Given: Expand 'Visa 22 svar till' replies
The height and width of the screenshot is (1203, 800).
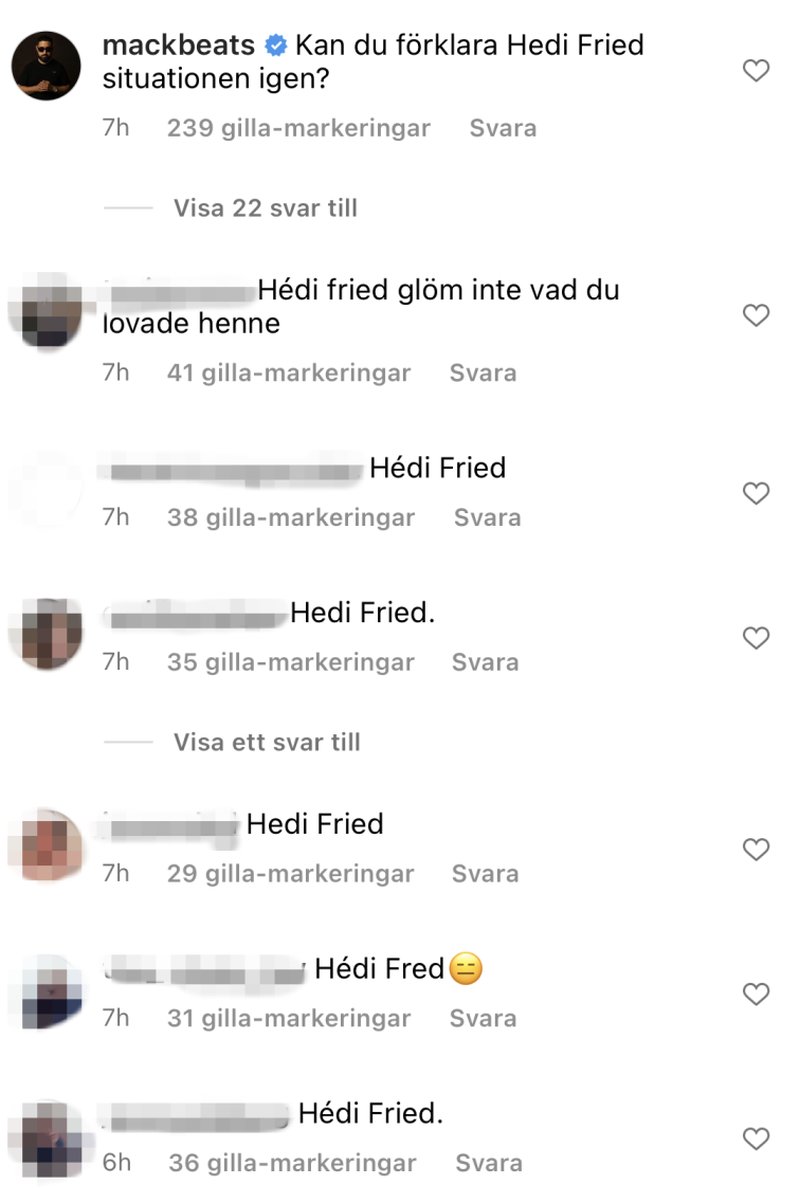Looking at the screenshot, I should (265, 208).
